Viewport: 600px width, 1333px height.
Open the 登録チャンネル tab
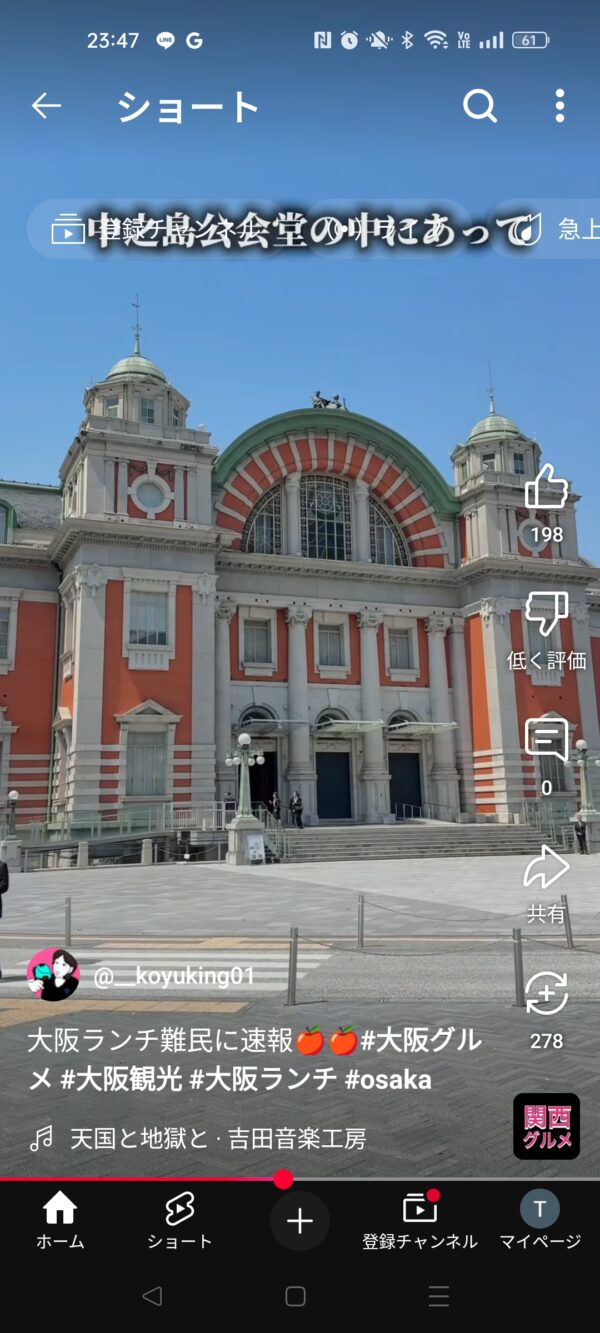[420, 1221]
